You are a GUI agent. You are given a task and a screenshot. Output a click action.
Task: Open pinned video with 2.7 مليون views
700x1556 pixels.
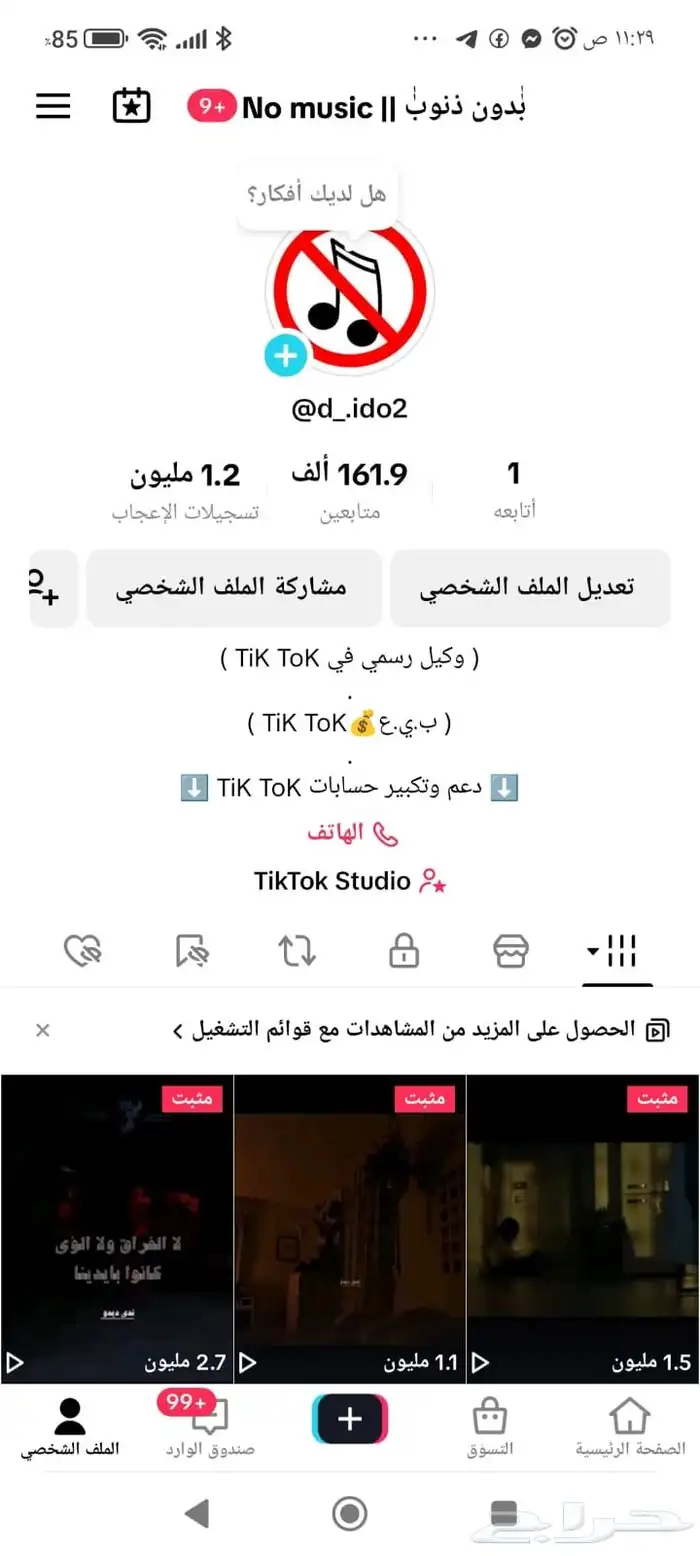[116, 1228]
